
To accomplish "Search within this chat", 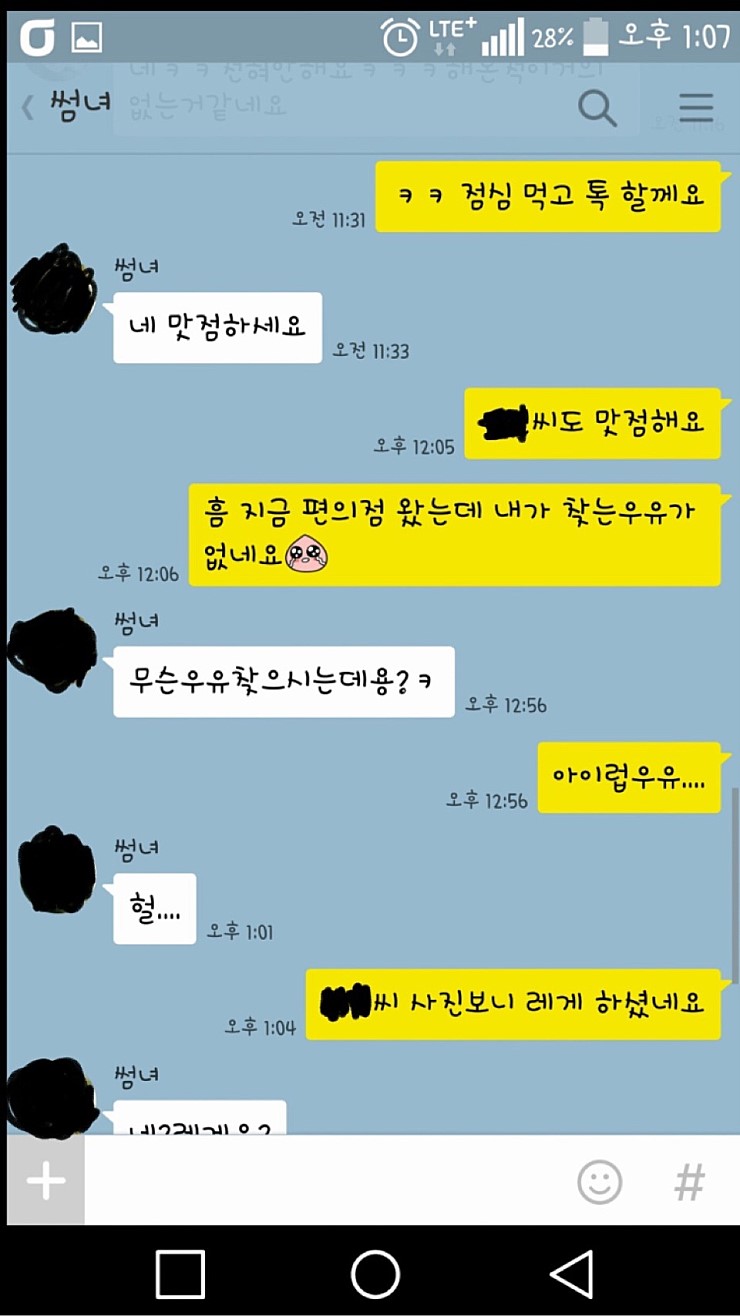I will click(x=597, y=107).
